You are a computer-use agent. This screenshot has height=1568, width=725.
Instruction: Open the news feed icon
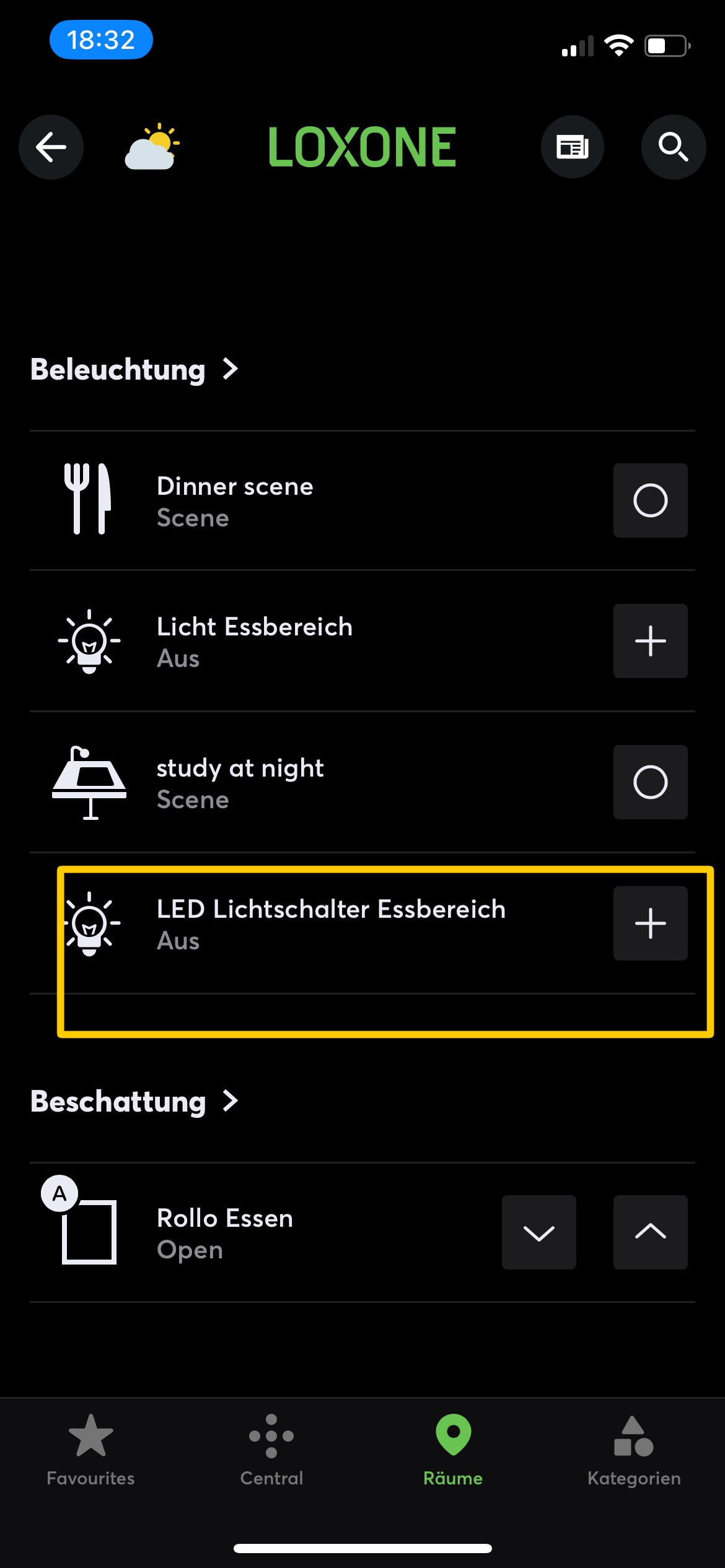572,147
